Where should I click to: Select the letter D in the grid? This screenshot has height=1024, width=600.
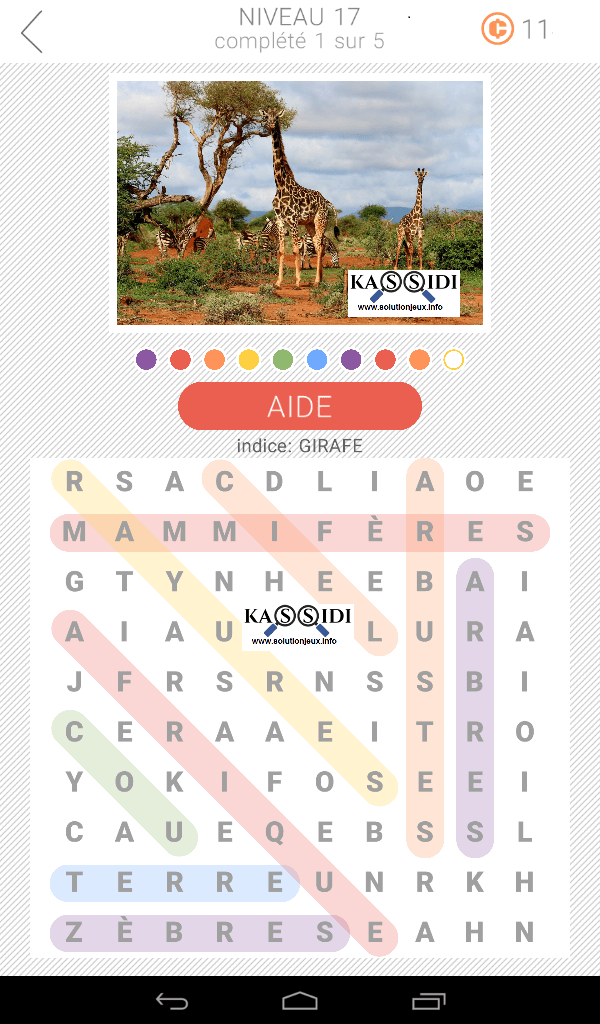point(274,482)
